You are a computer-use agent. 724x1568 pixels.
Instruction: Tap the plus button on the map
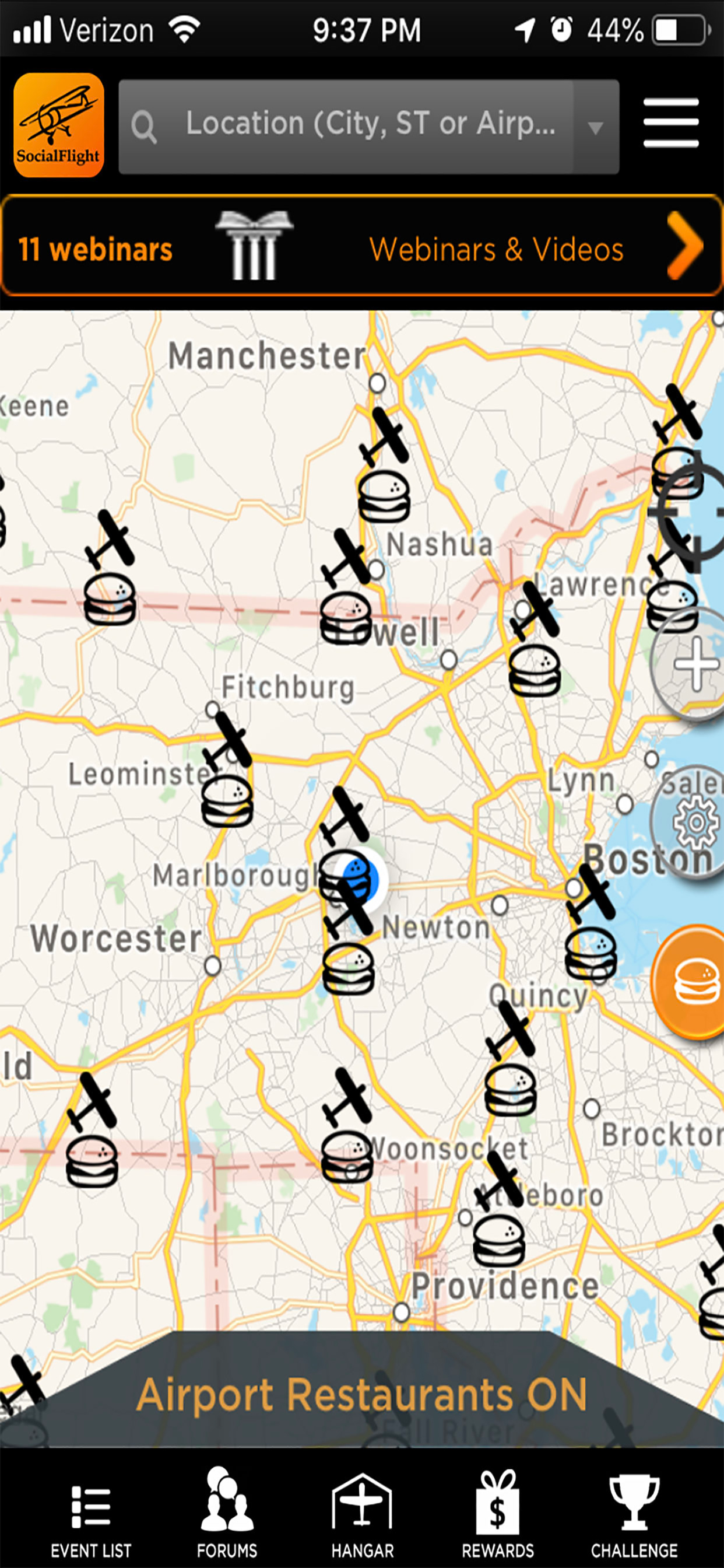click(x=694, y=664)
